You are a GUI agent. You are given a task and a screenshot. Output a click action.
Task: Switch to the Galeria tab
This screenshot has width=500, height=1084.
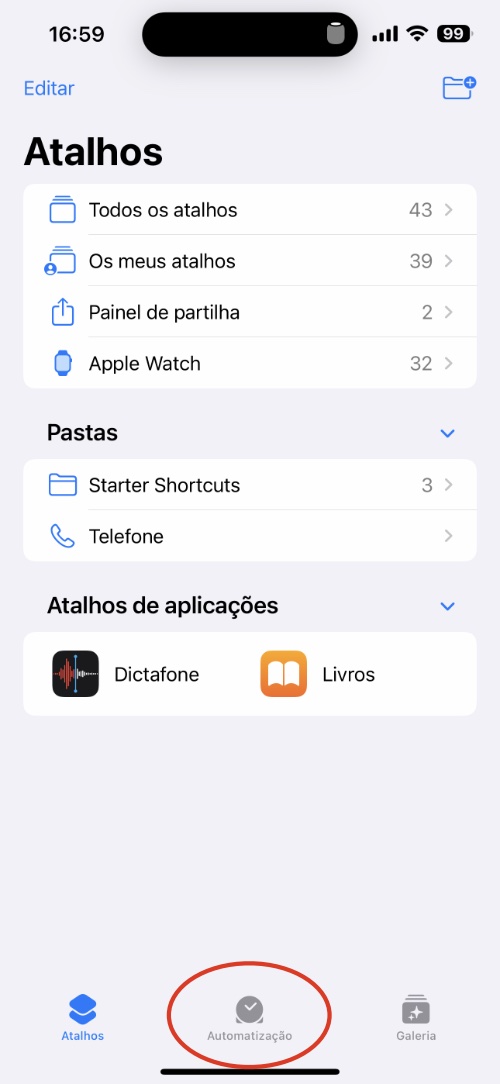416,1018
